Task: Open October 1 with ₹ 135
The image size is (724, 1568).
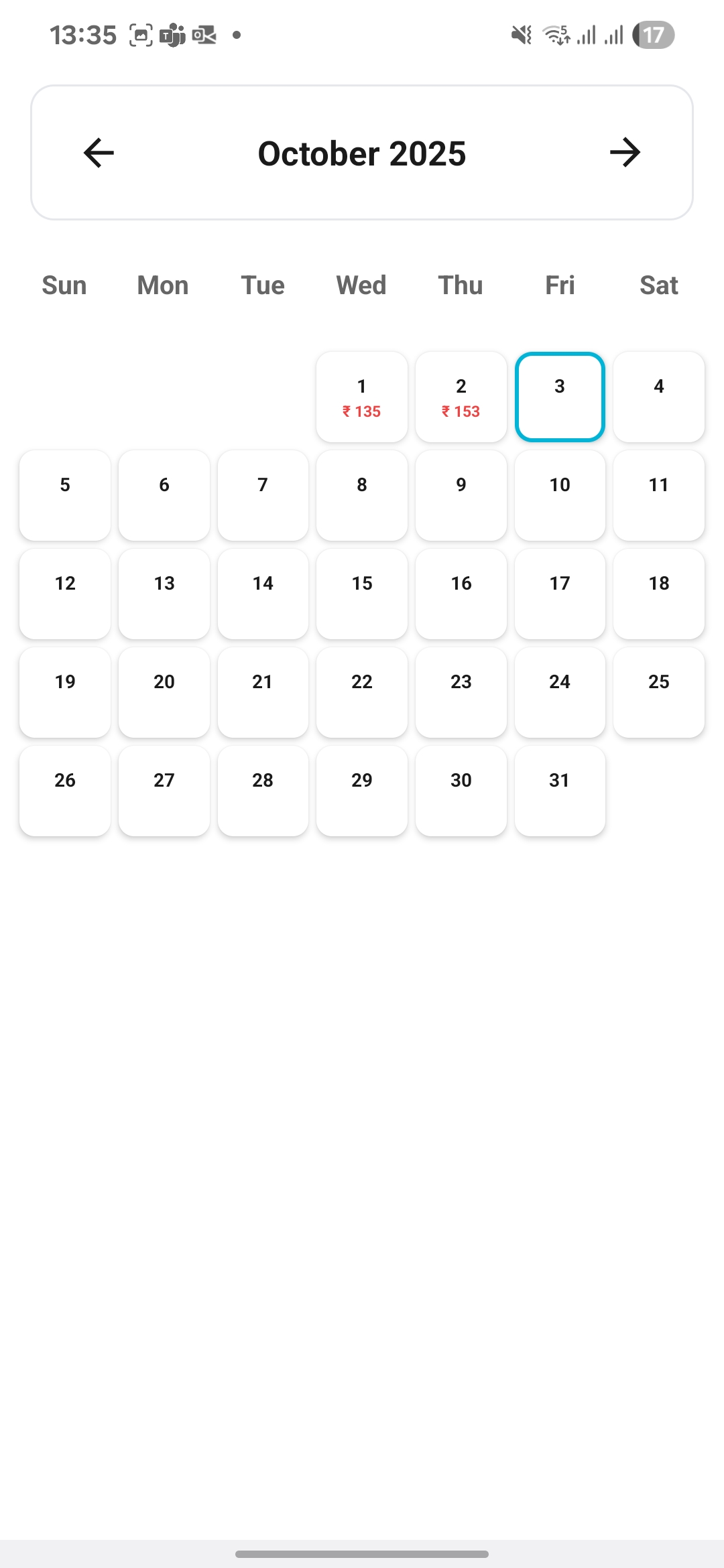Action: tap(361, 397)
